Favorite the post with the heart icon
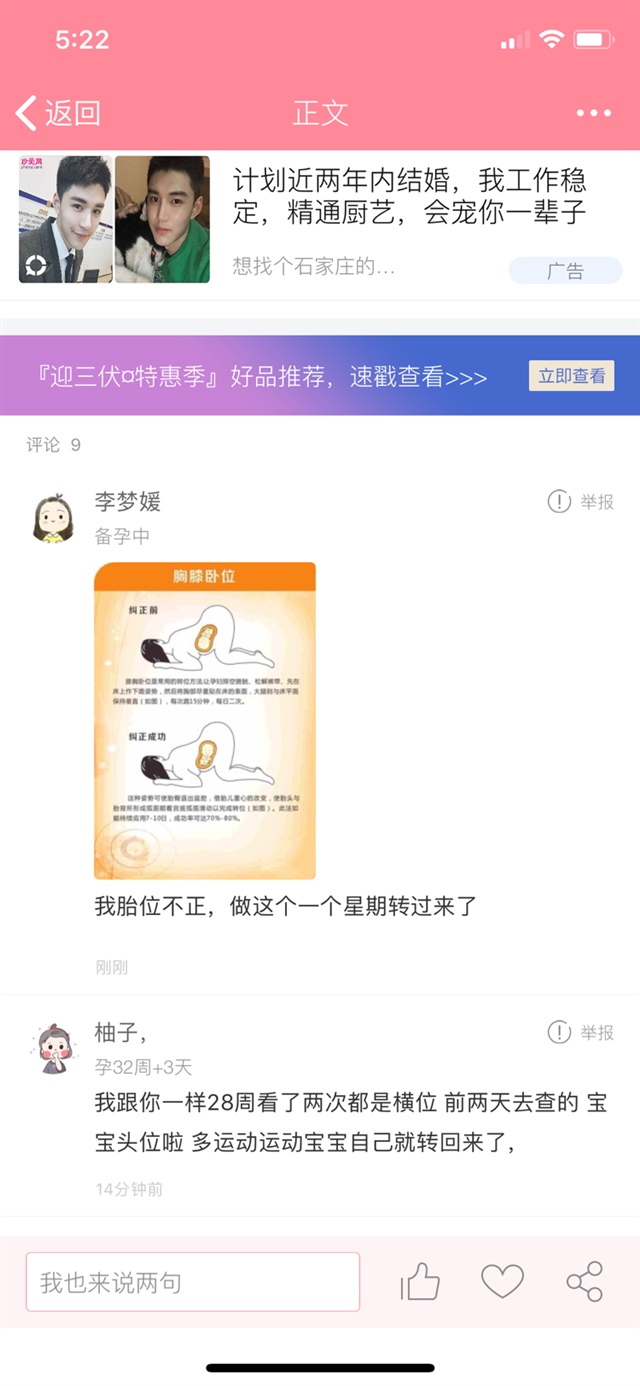 click(502, 1281)
